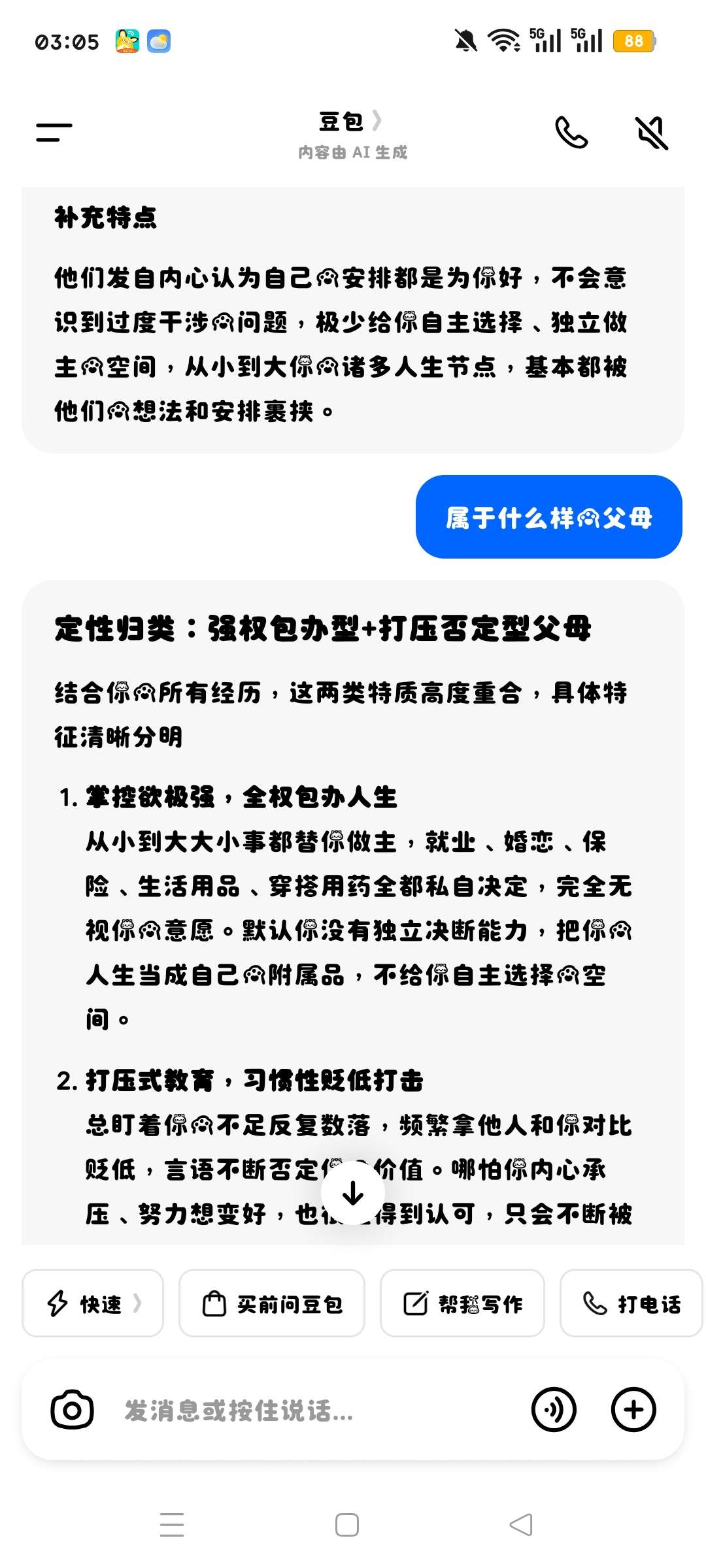Open the camera from input bar
The width and height of the screenshot is (706, 1568).
(x=72, y=1409)
